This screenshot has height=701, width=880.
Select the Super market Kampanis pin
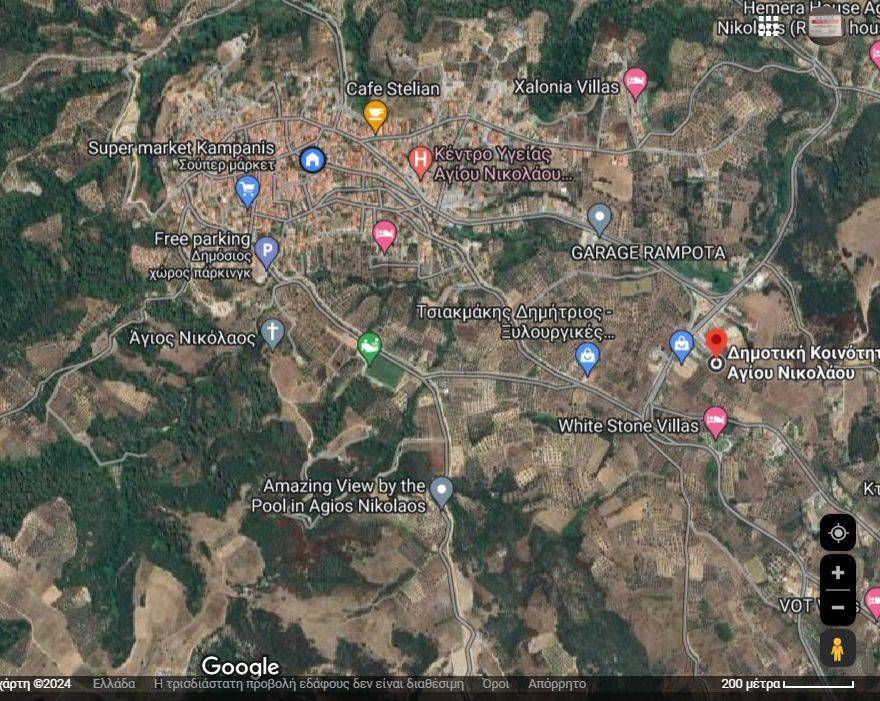(247, 189)
